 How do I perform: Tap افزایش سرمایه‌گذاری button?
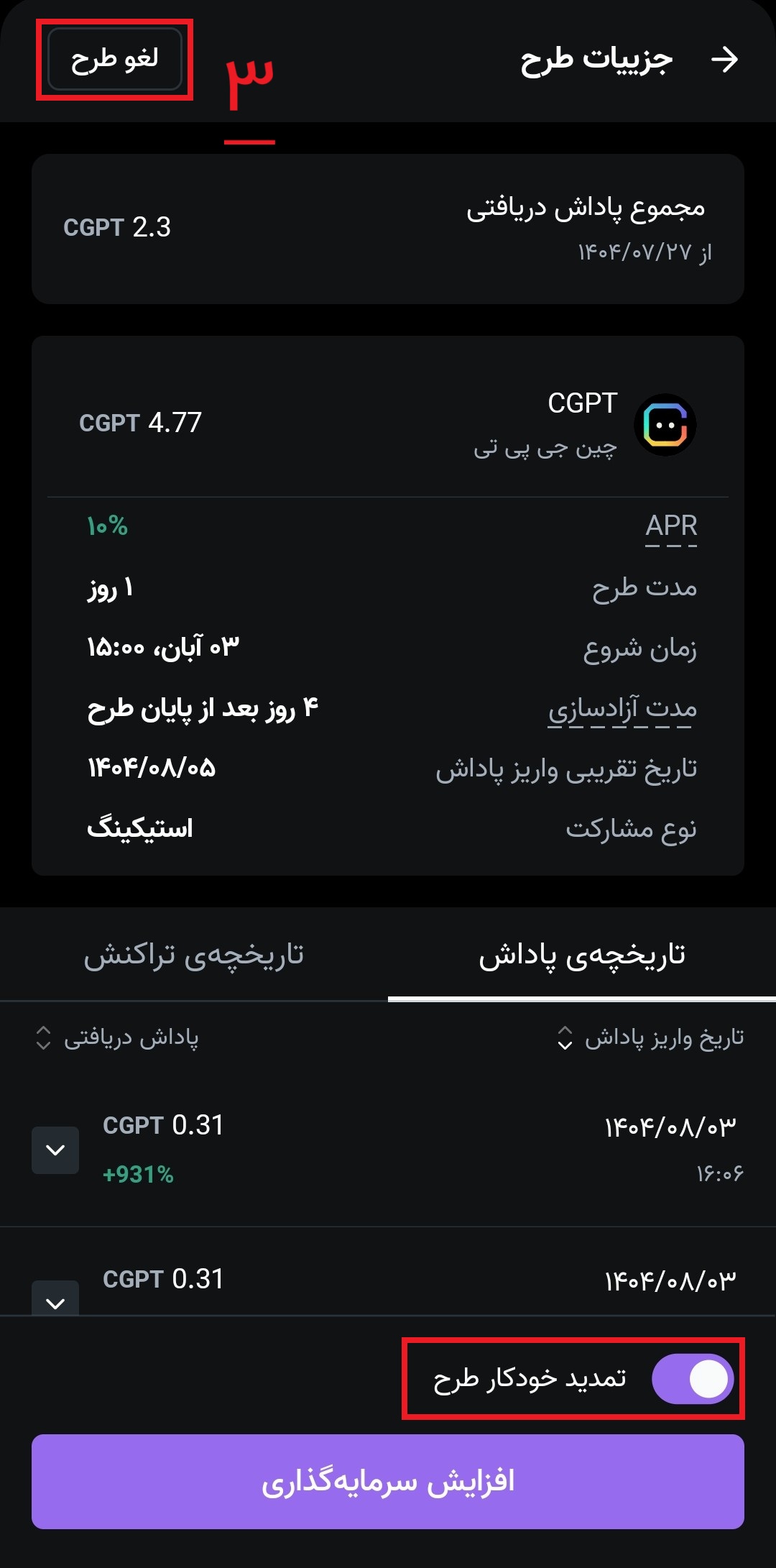point(388,1481)
